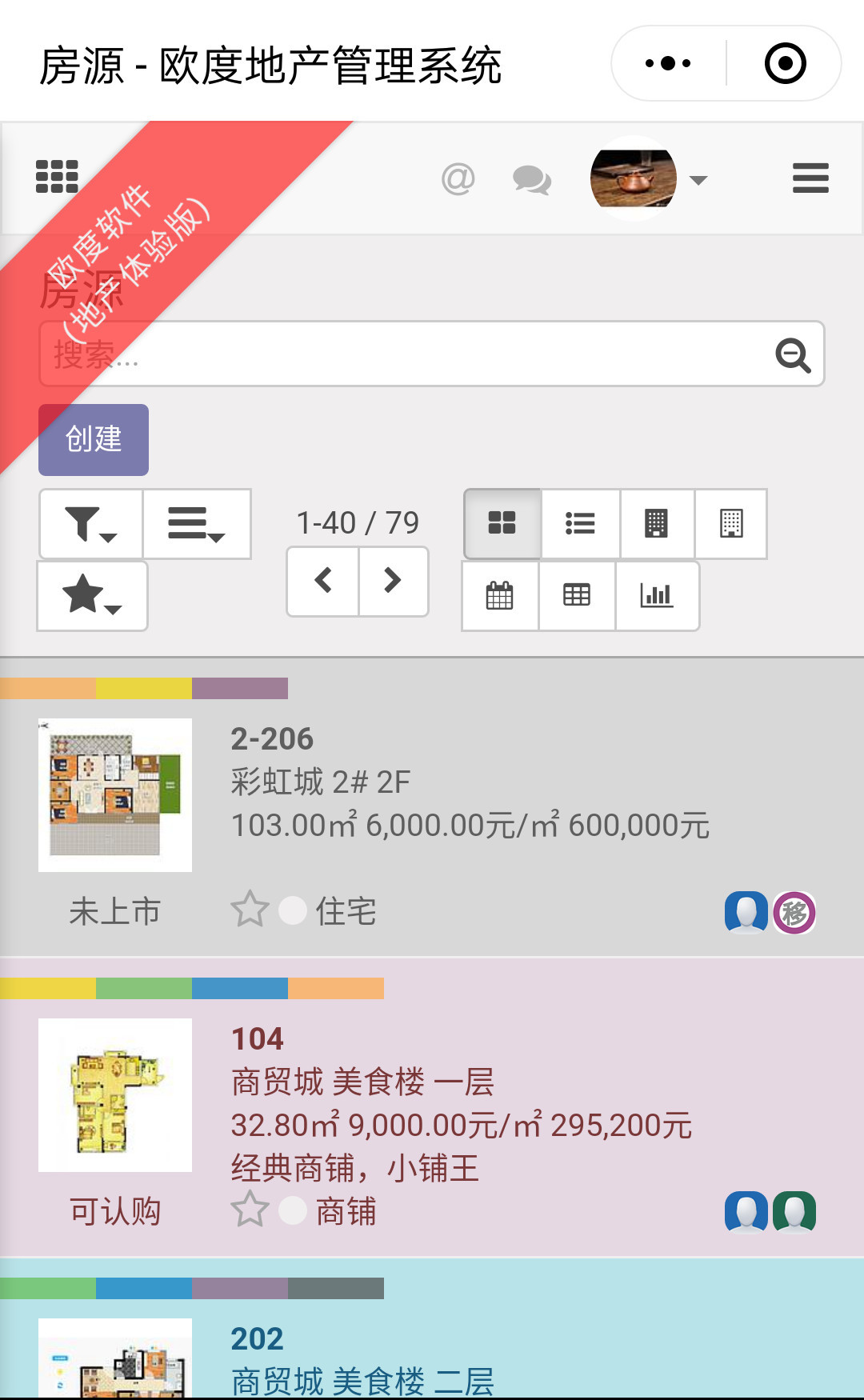864x1400 pixels.
Task: Open the @ mentions icon
Action: pos(458,179)
